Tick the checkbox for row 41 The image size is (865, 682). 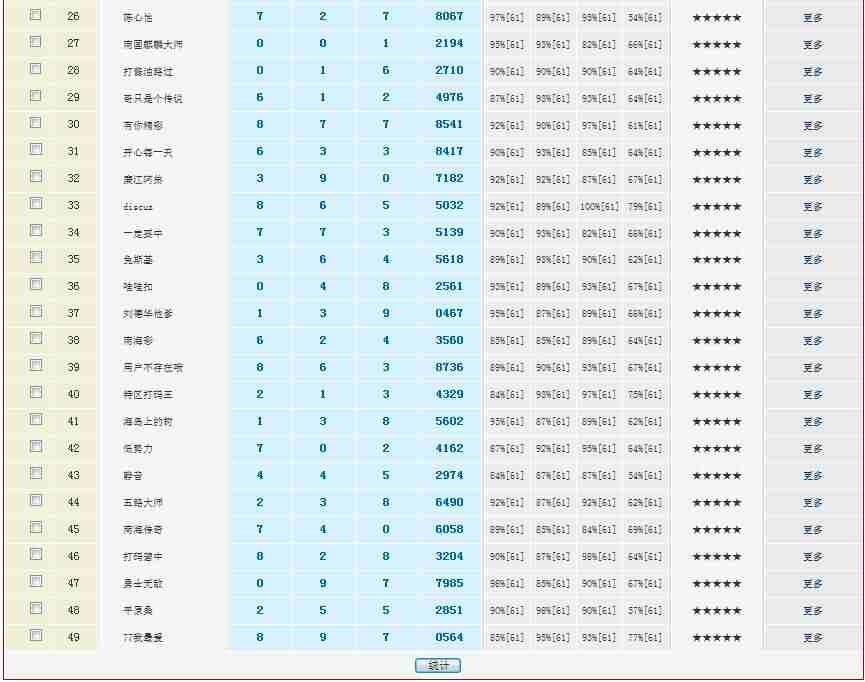pyautogui.click(x=36, y=420)
